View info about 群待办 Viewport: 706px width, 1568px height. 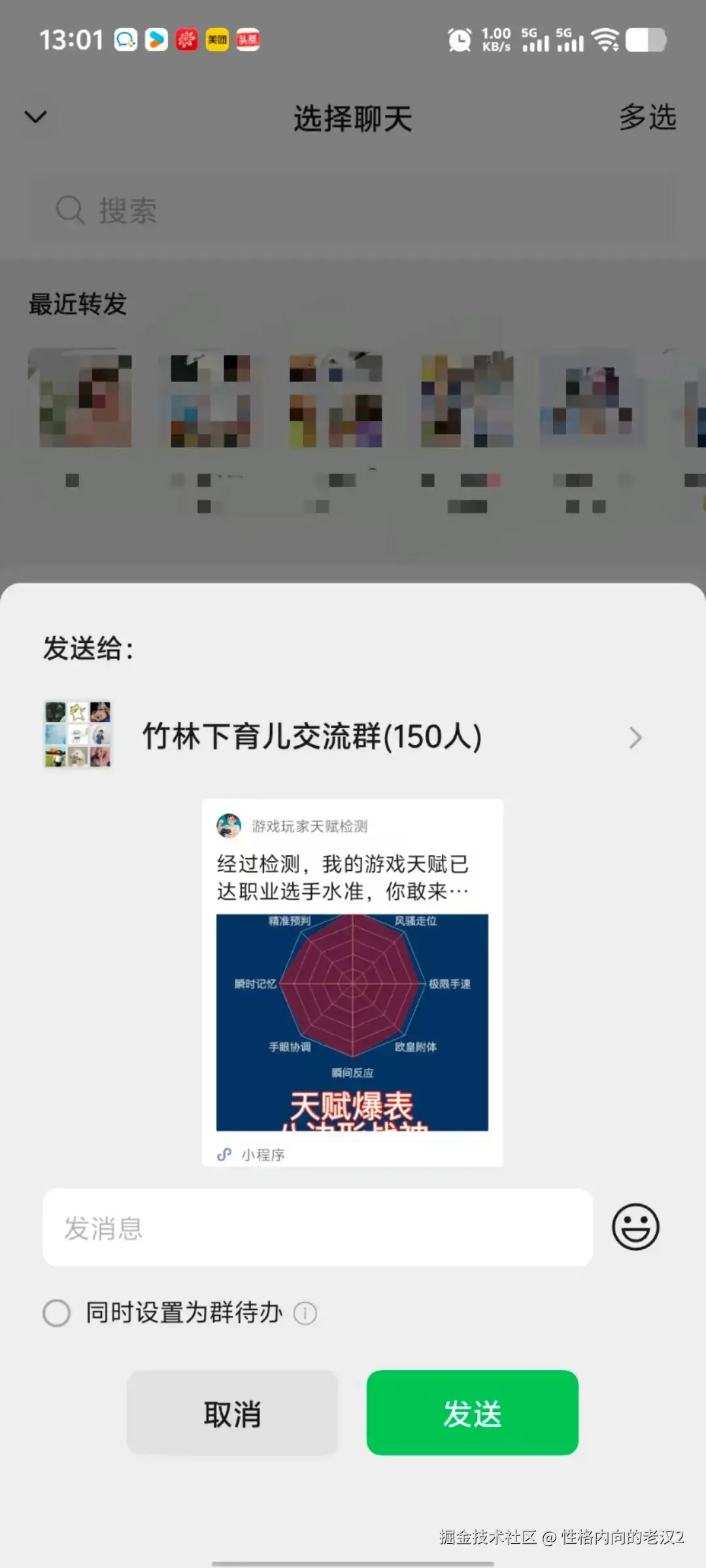point(305,1313)
